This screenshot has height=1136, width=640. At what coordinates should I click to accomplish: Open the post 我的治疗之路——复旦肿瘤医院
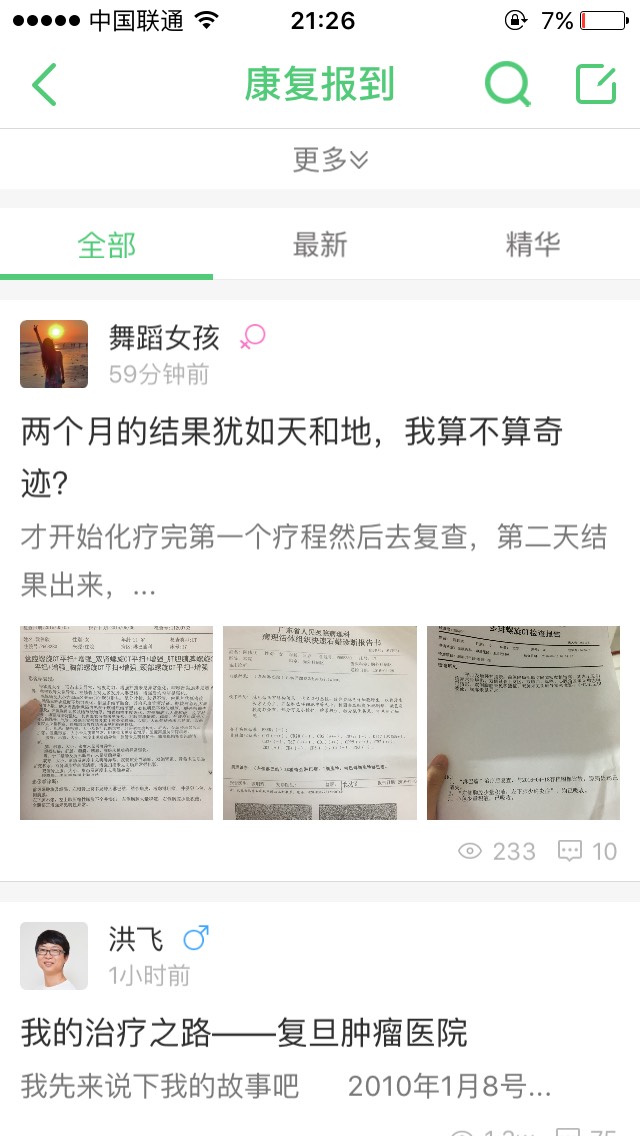point(244,1032)
